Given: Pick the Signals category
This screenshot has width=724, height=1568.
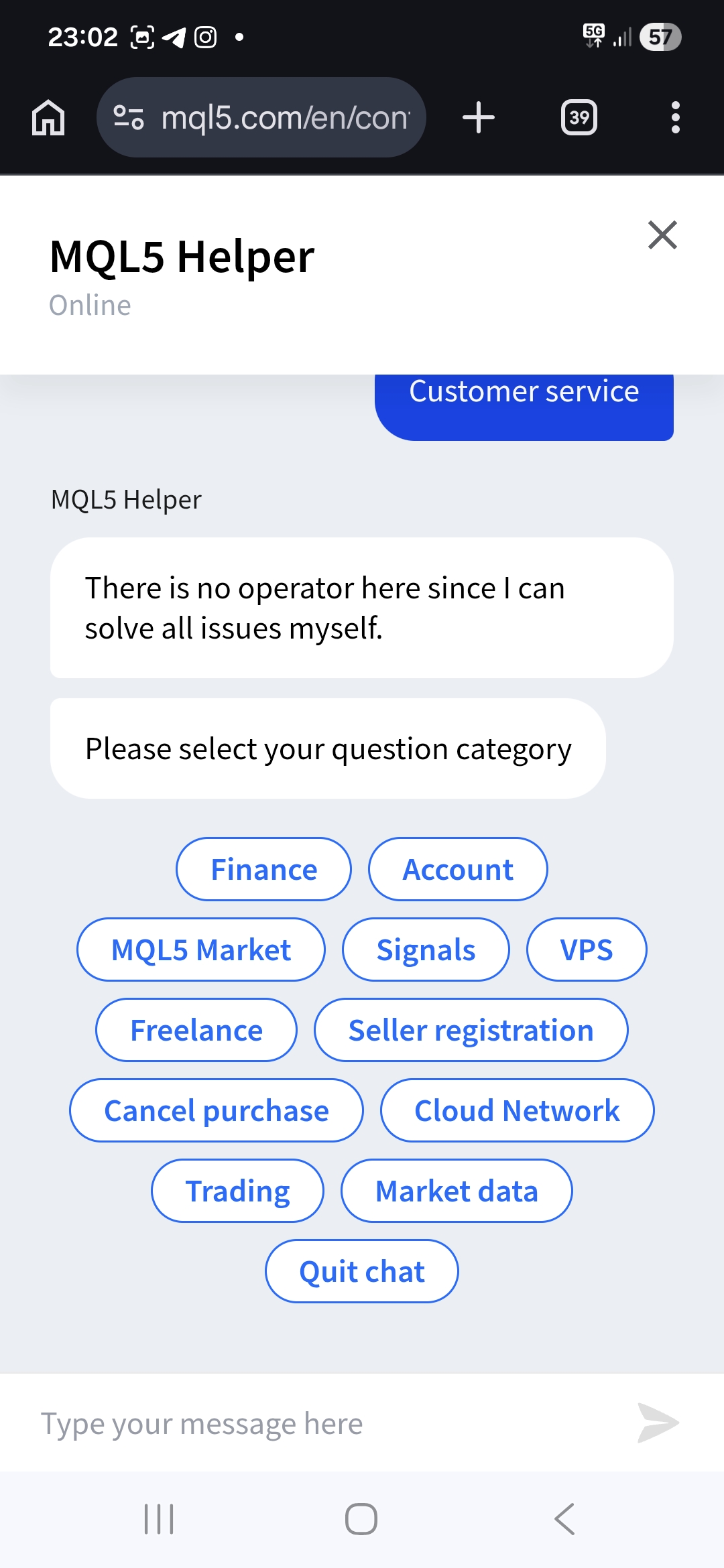Looking at the screenshot, I should click(x=426, y=950).
